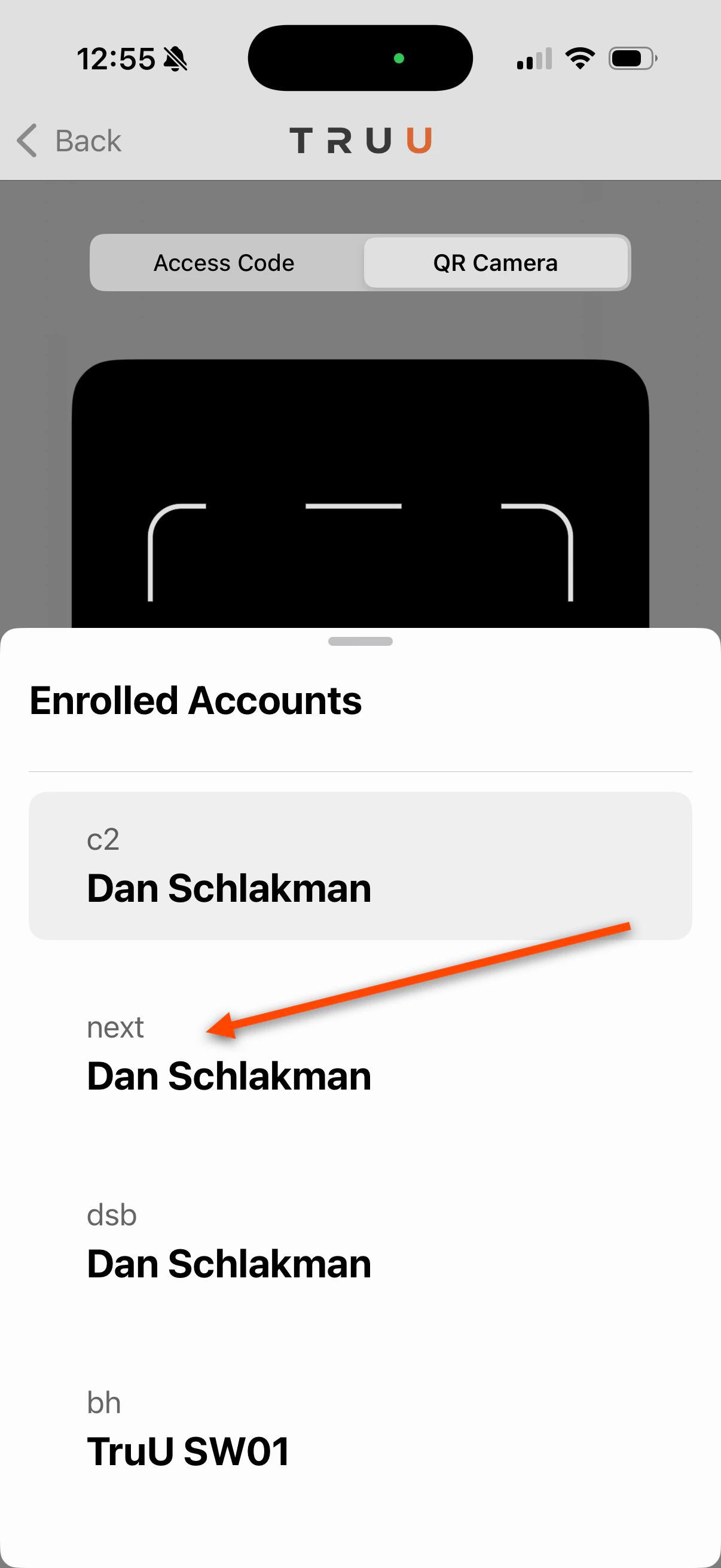Viewport: 721px width, 1568px height.
Task: Tap the sheet grabber handle
Action: (359, 641)
